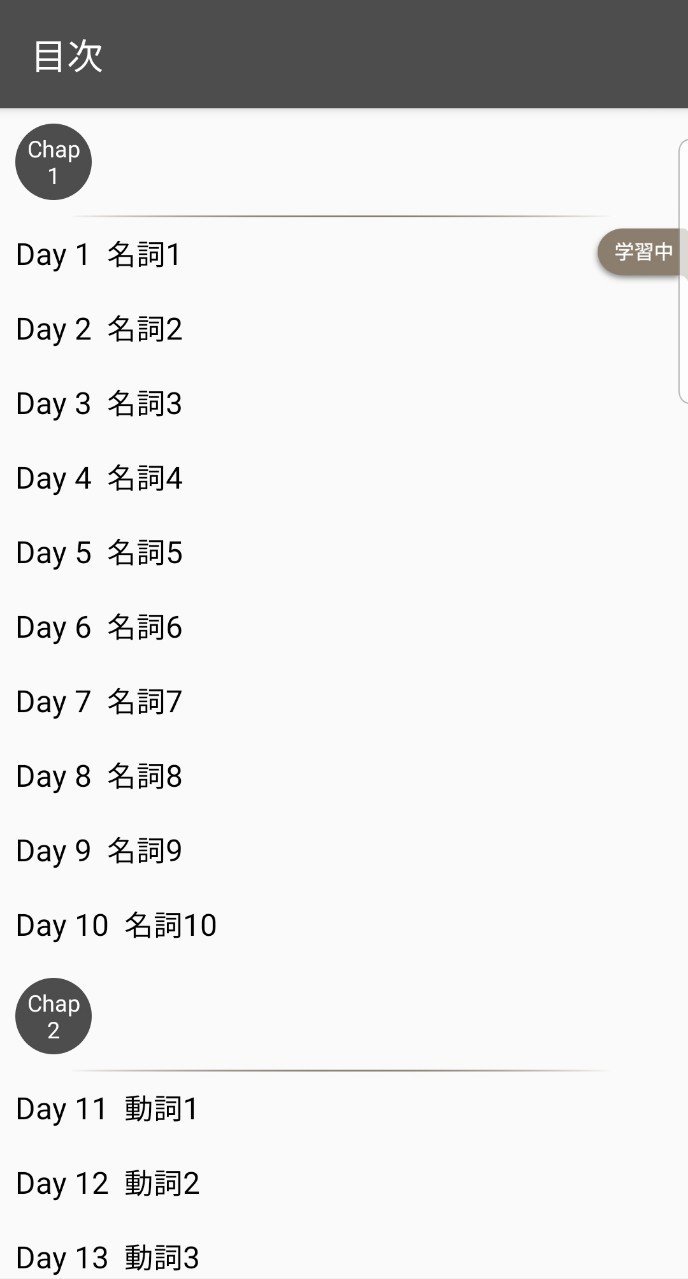Open Day 9 名詞9
The image size is (688, 1279).
click(x=99, y=851)
